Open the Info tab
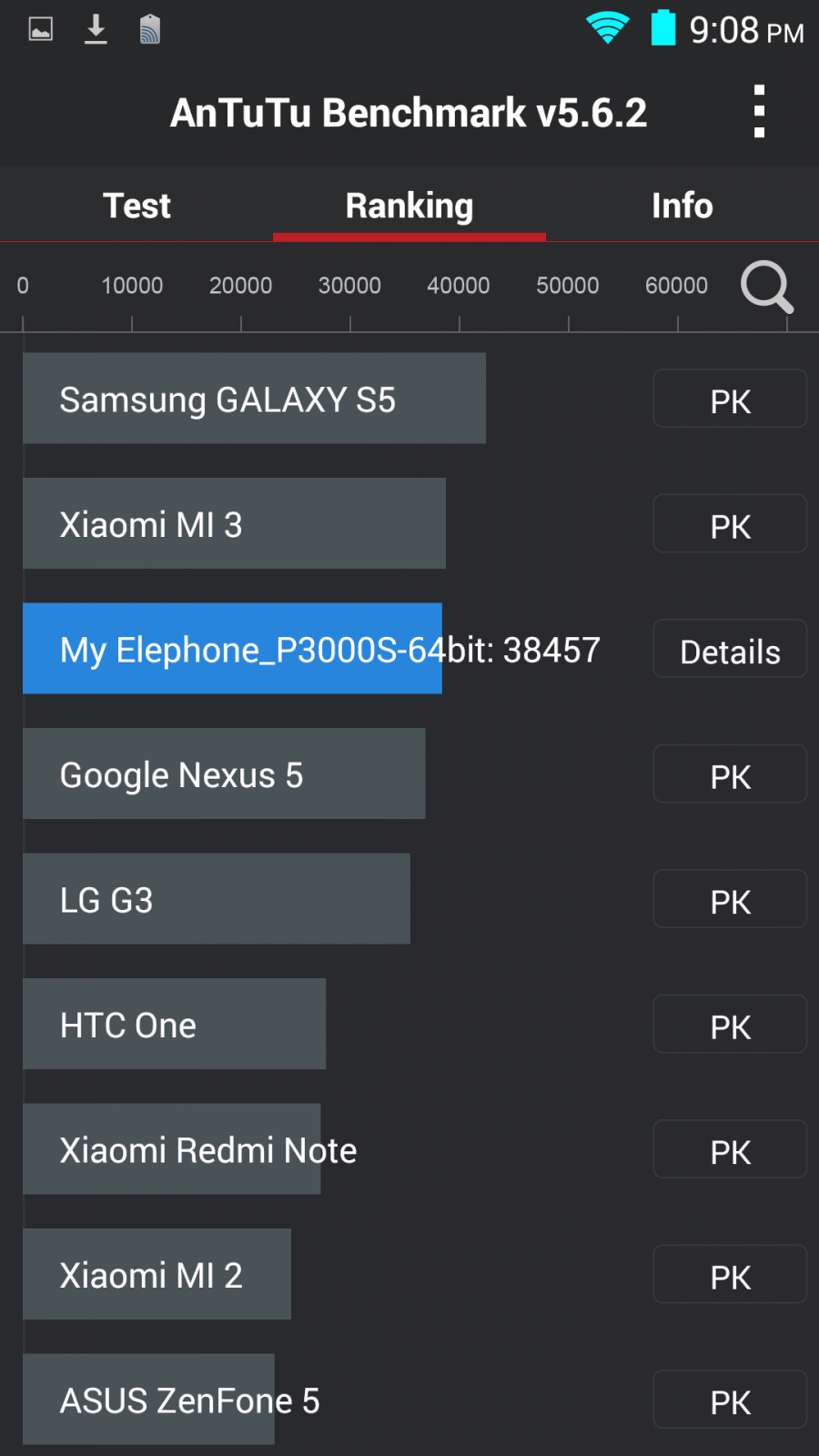The height and width of the screenshot is (1456, 819). (x=682, y=206)
